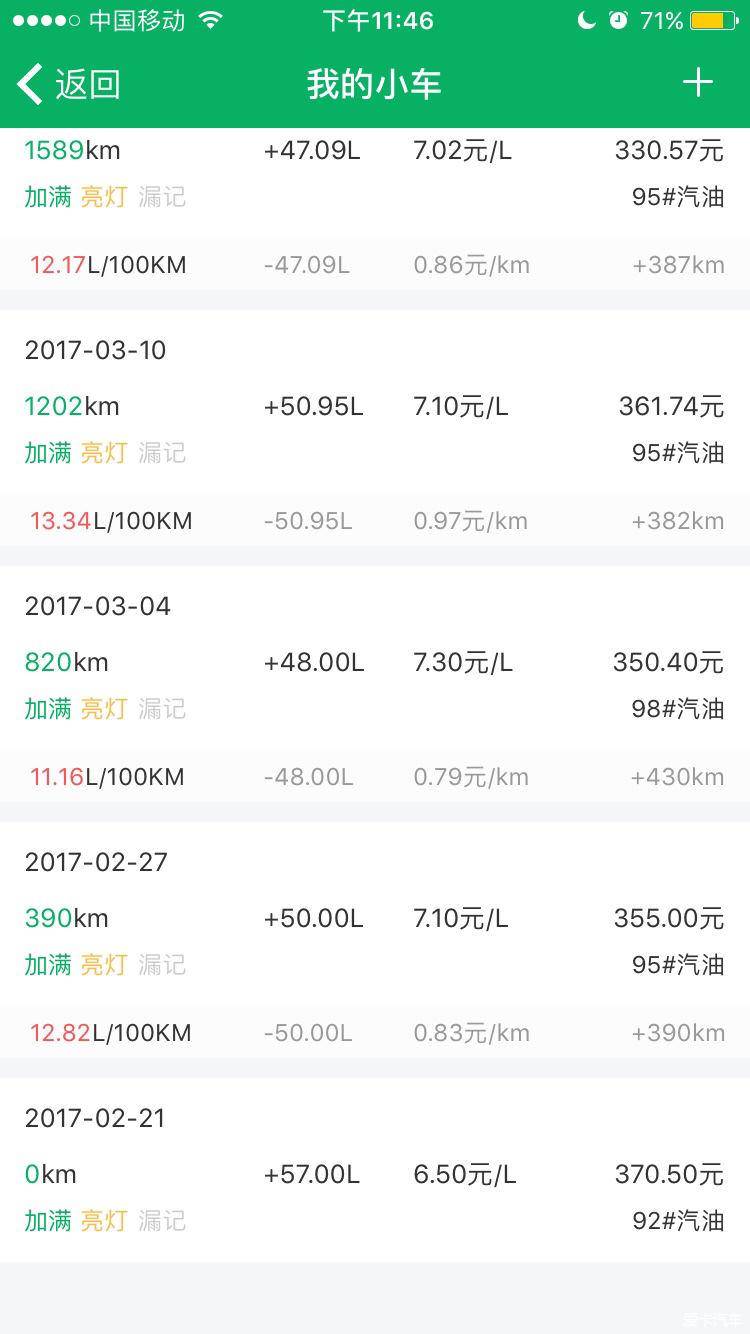Image resolution: width=750 pixels, height=1334 pixels.
Task: Open the 2017-02-27 refuel record
Action: pos(375,940)
